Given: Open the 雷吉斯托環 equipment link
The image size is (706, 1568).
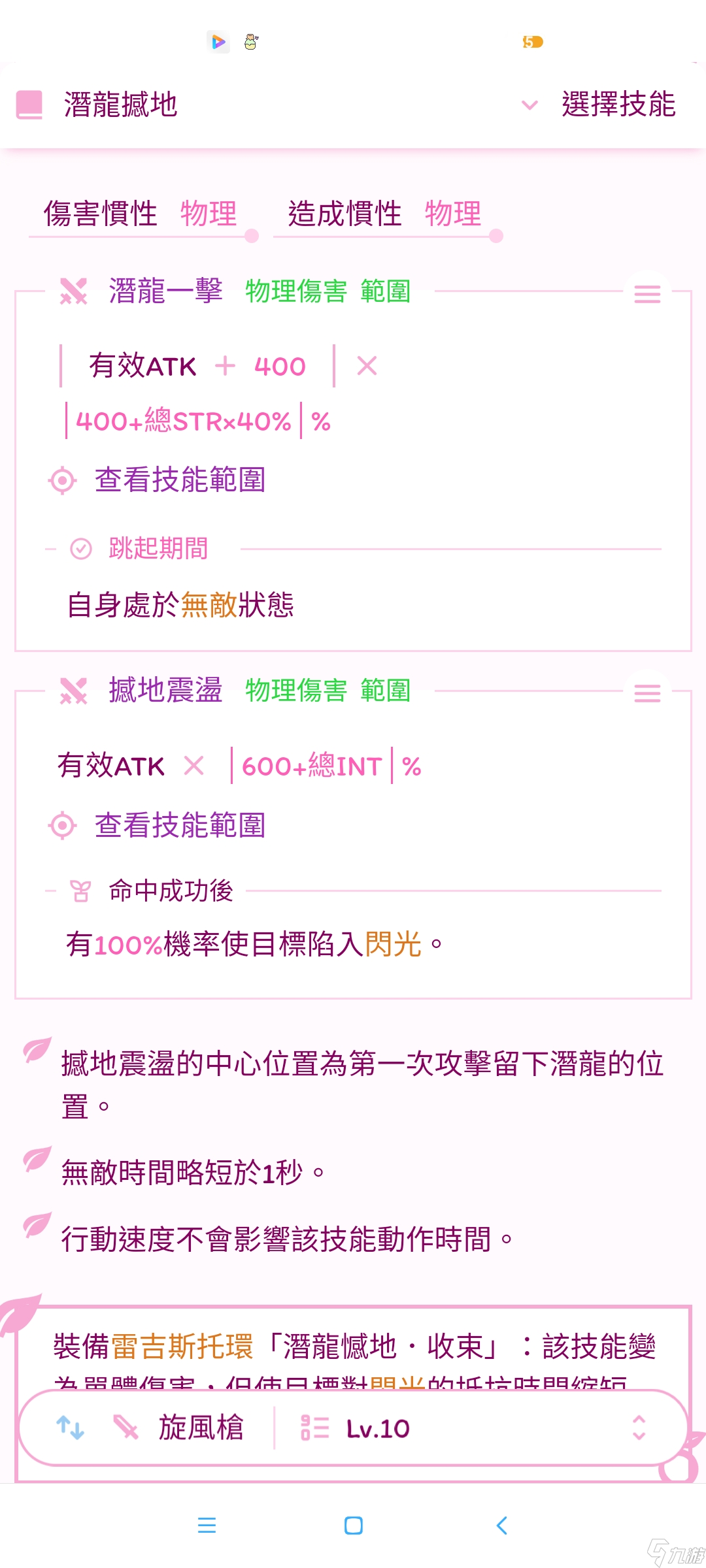Looking at the screenshot, I should 182,1347.
